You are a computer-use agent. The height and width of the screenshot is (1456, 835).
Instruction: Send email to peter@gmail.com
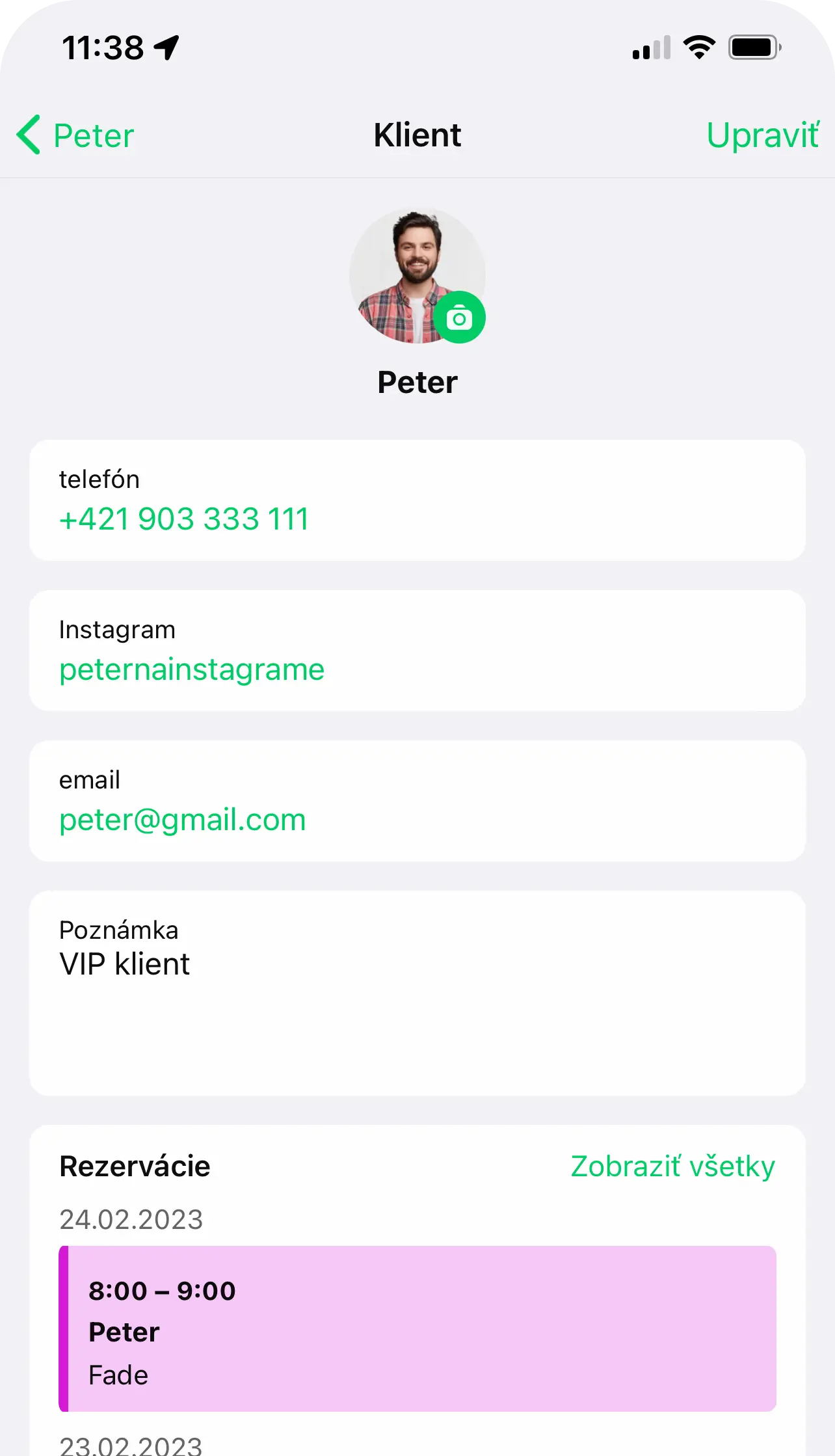coord(183,820)
